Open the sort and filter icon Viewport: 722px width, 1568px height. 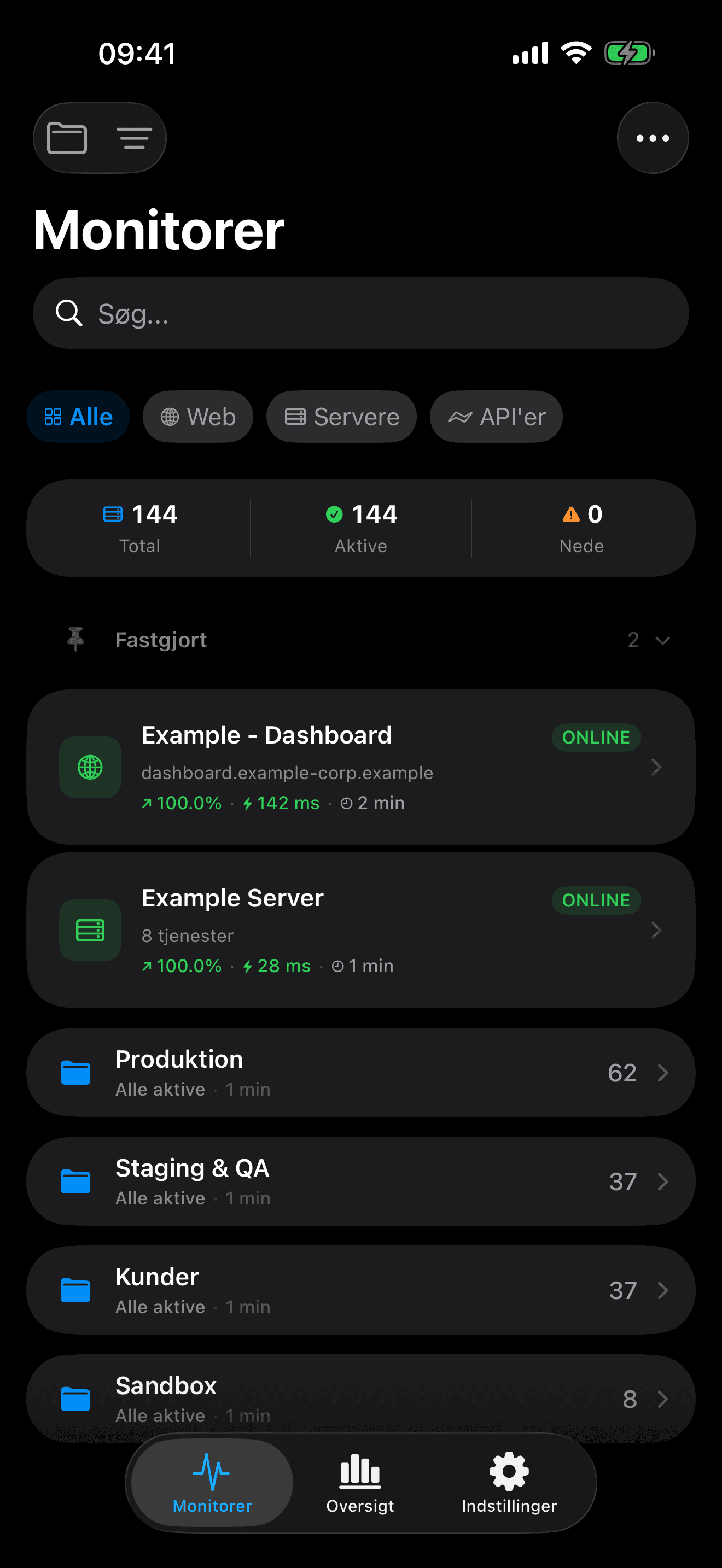[x=134, y=138]
